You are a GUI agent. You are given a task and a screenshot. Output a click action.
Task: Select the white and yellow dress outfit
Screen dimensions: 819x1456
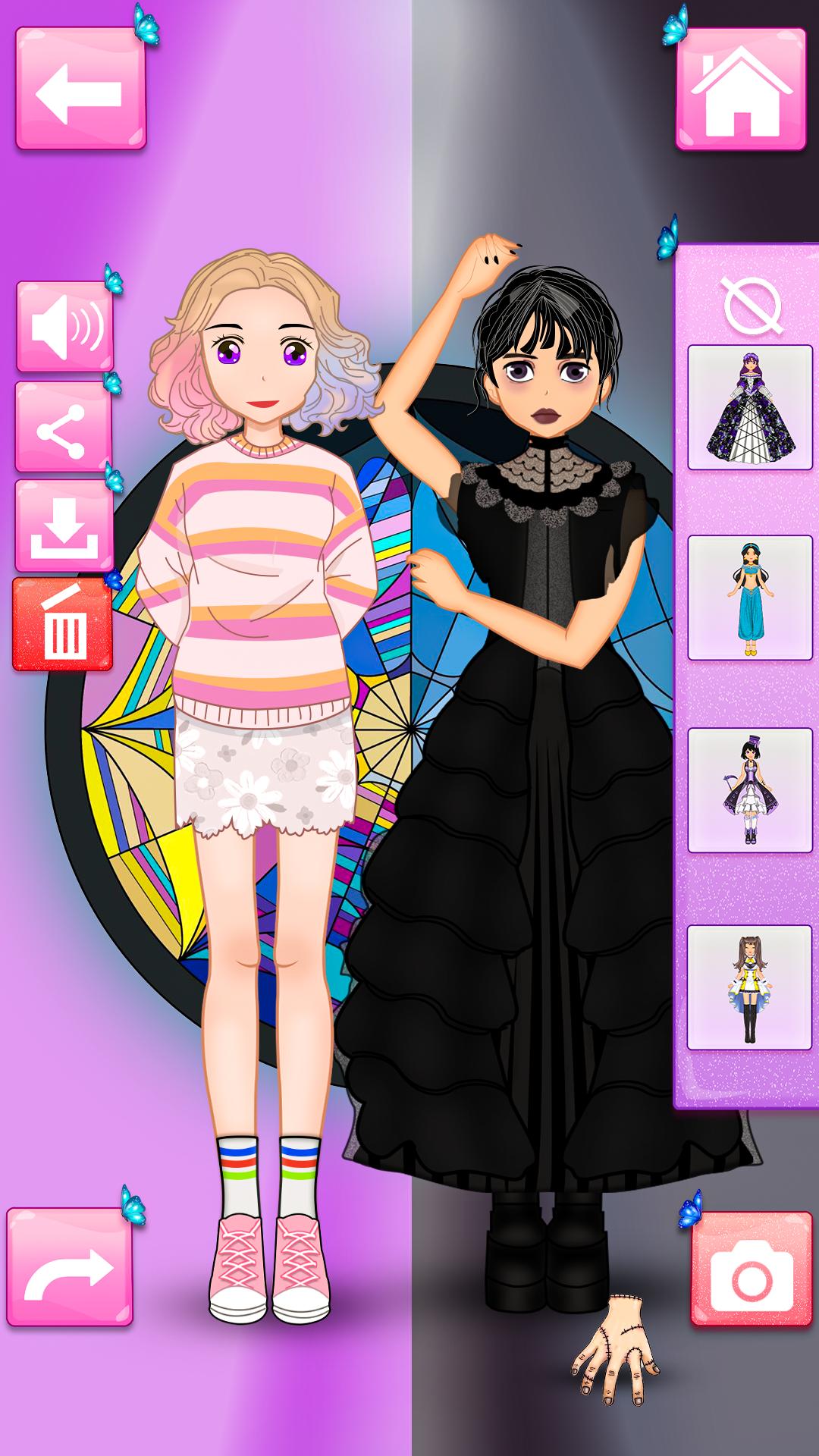pyautogui.click(x=749, y=987)
